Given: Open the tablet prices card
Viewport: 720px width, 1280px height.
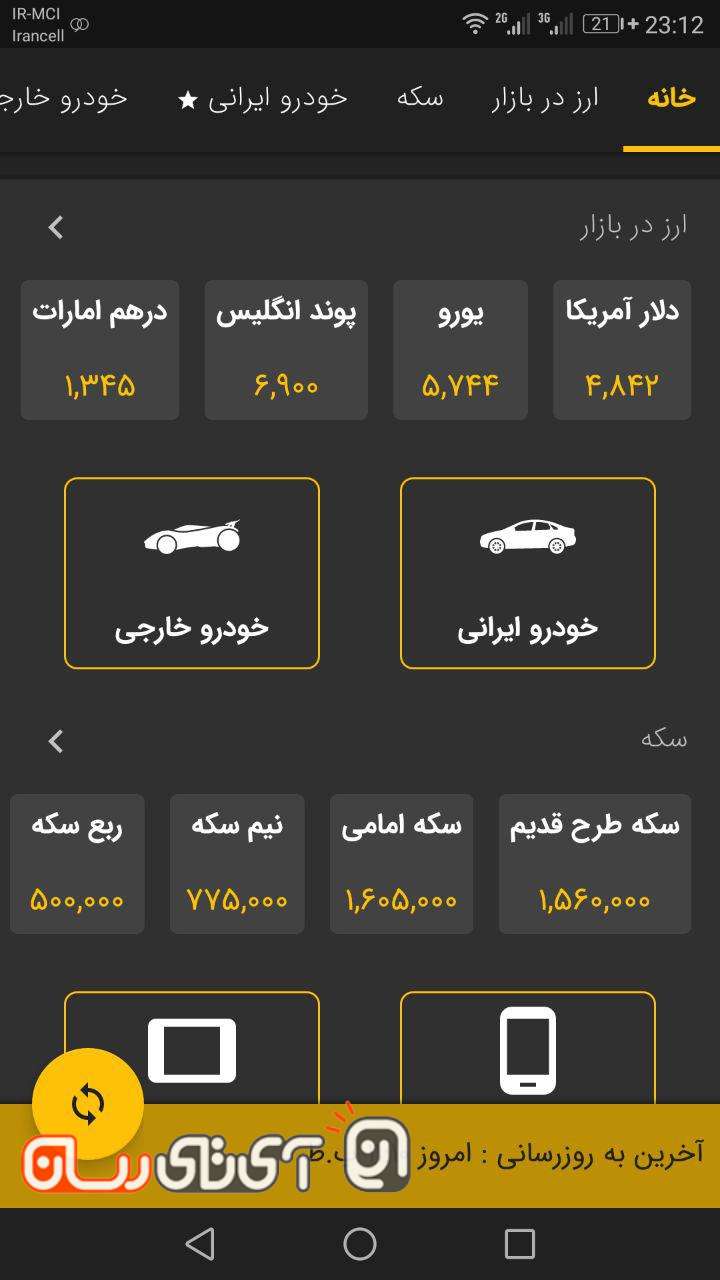Looking at the screenshot, I should pyautogui.click(x=192, y=1048).
